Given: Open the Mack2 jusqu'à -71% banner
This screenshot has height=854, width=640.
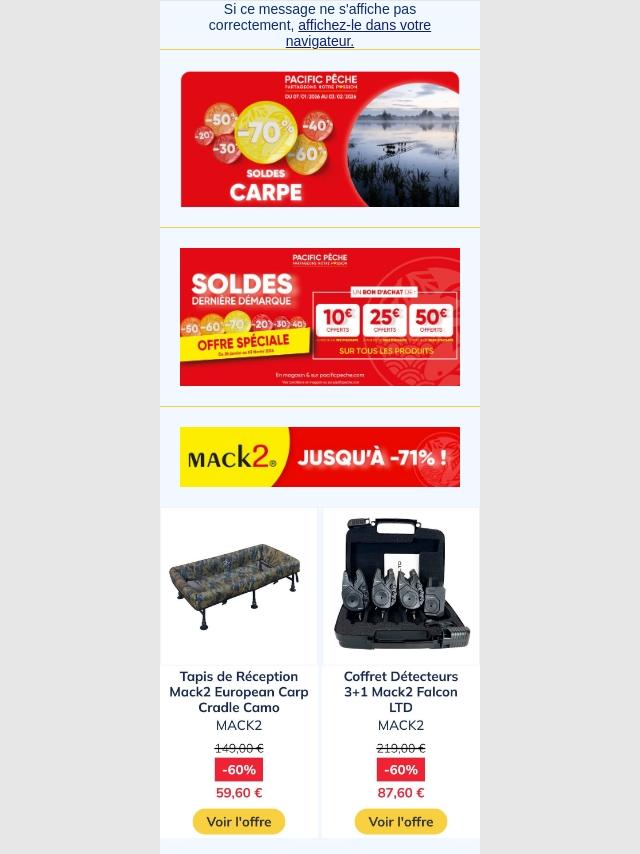Looking at the screenshot, I should (320, 457).
